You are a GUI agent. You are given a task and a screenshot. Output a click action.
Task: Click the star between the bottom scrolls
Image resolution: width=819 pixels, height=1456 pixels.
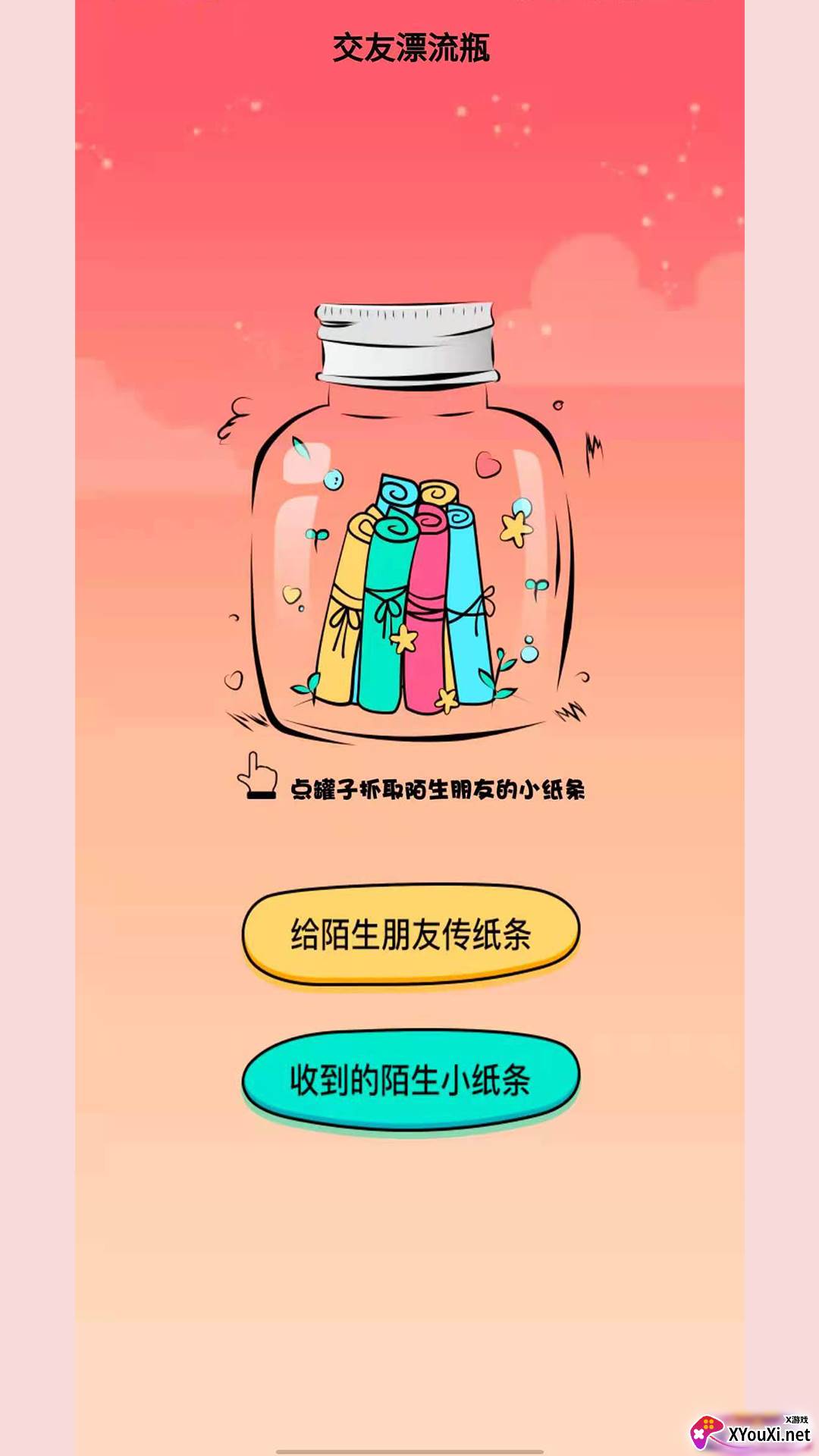[x=405, y=641]
